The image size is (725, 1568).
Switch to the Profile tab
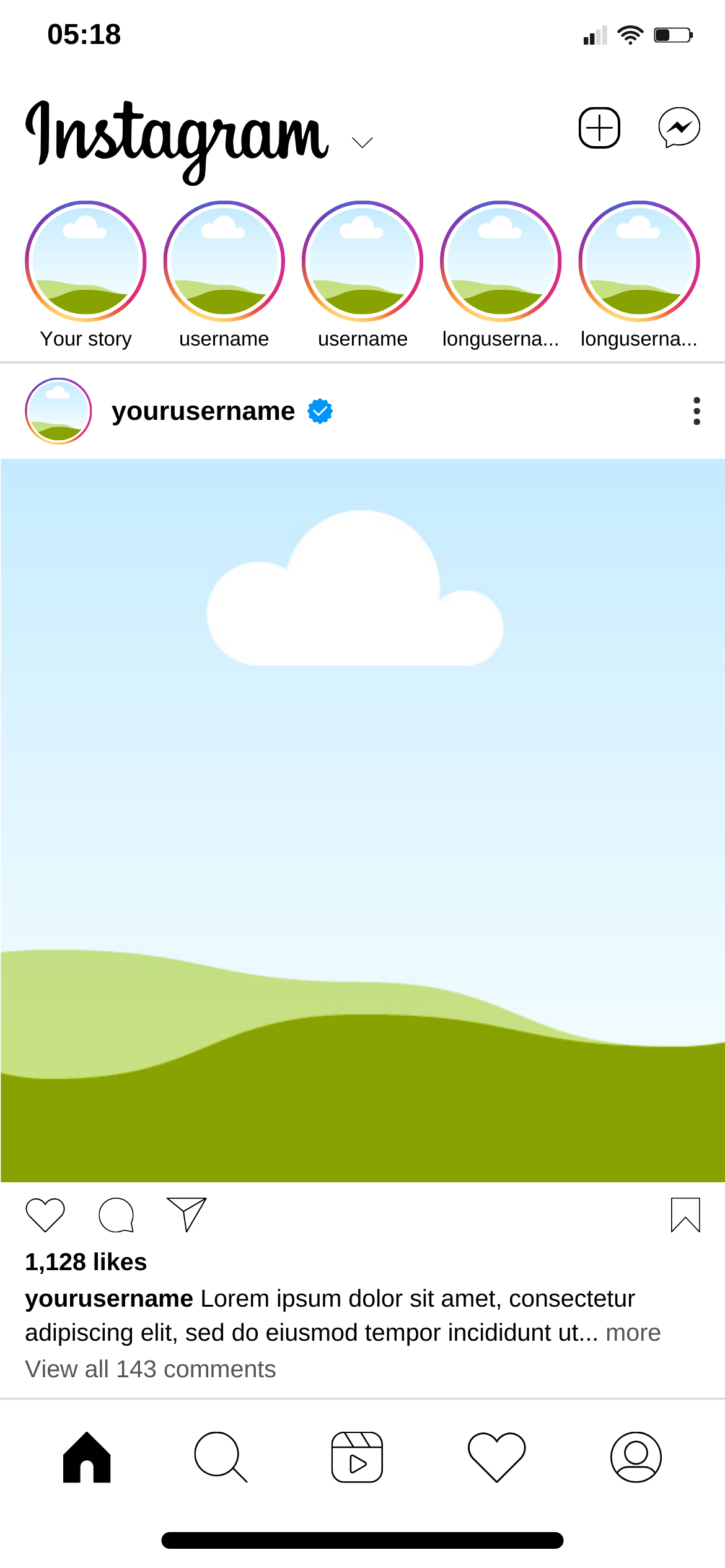[636, 1457]
